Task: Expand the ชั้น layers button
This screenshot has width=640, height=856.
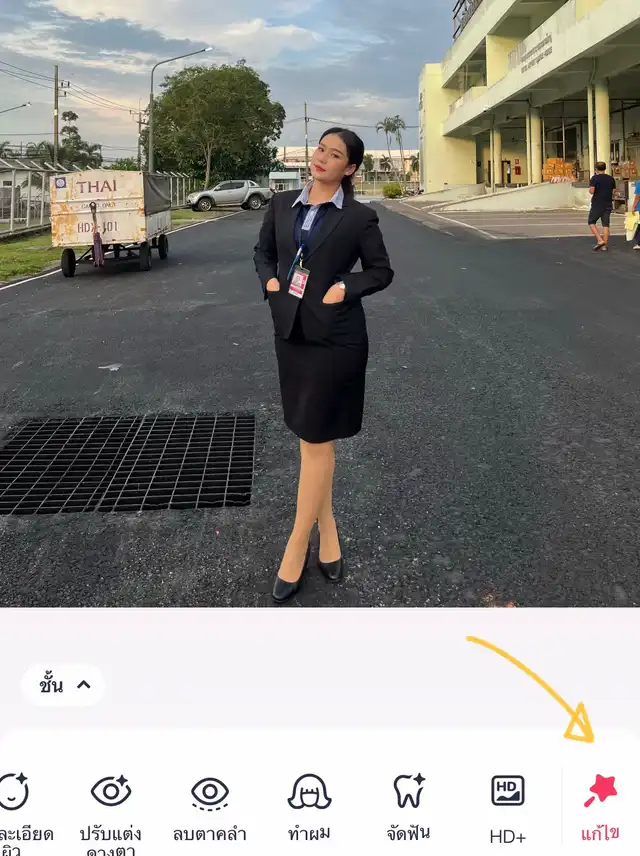Action: pos(63,685)
